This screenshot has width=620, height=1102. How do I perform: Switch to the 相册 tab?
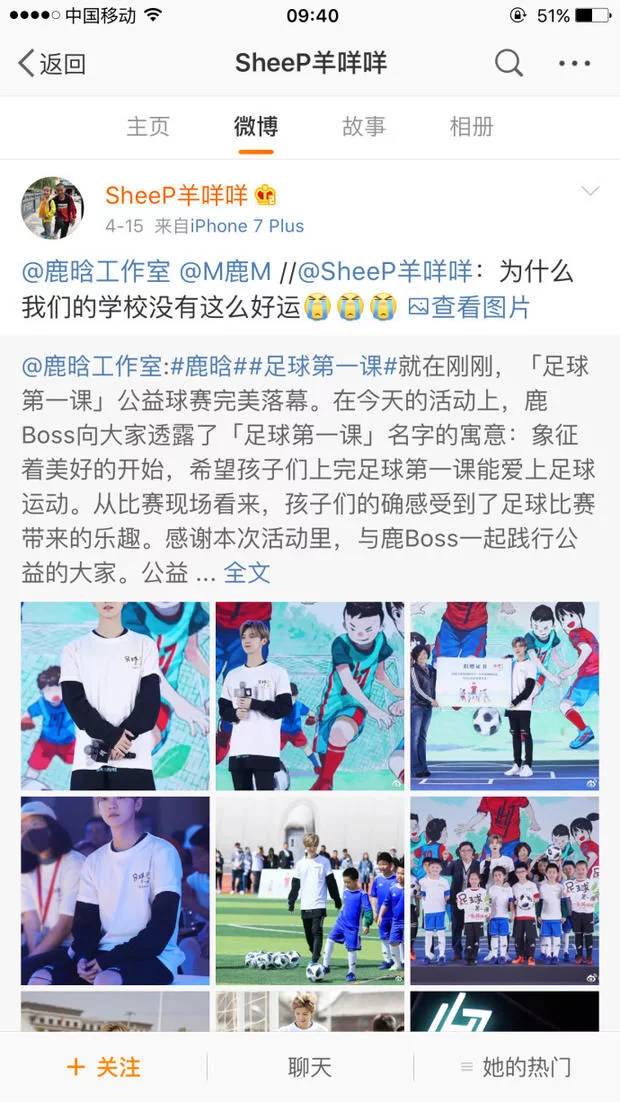pos(471,126)
